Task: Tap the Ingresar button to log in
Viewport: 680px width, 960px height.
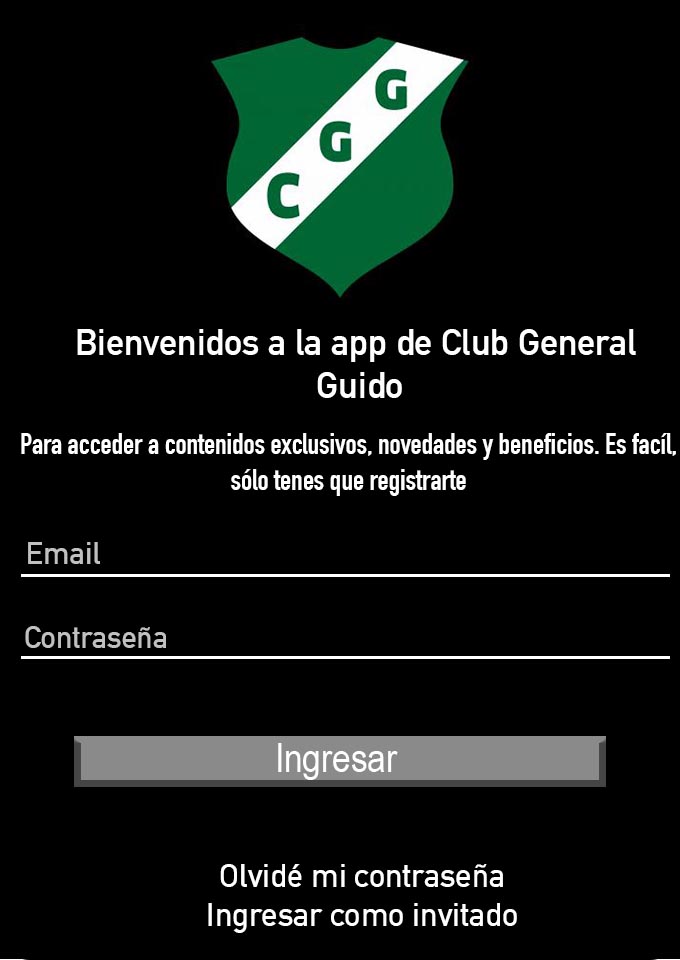Action: pos(339,761)
